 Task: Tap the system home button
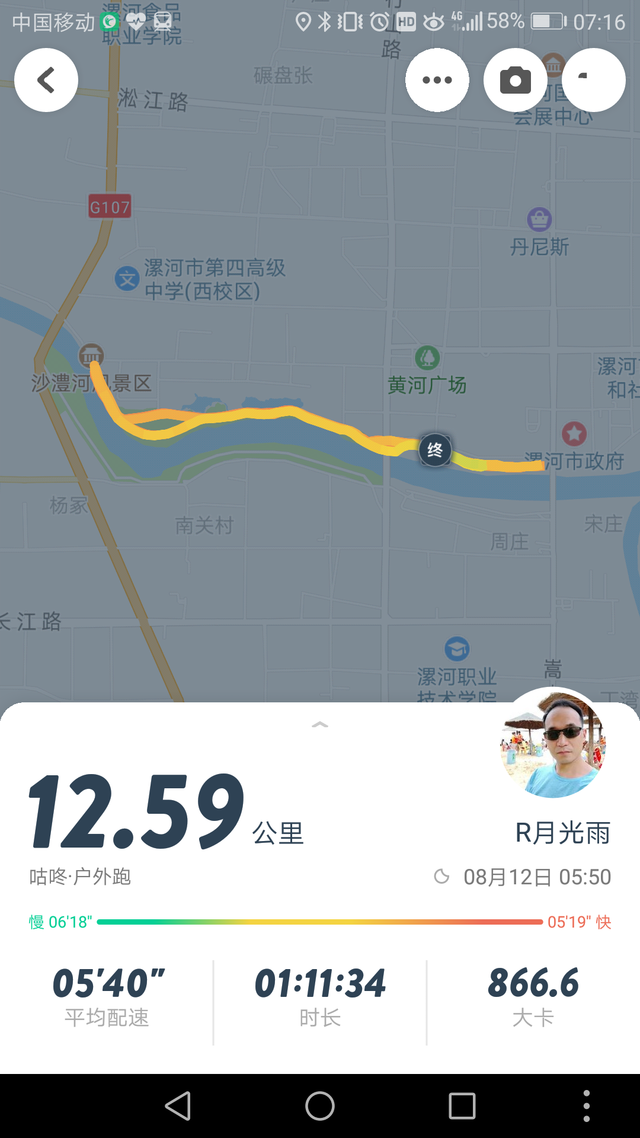[320, 1105]
